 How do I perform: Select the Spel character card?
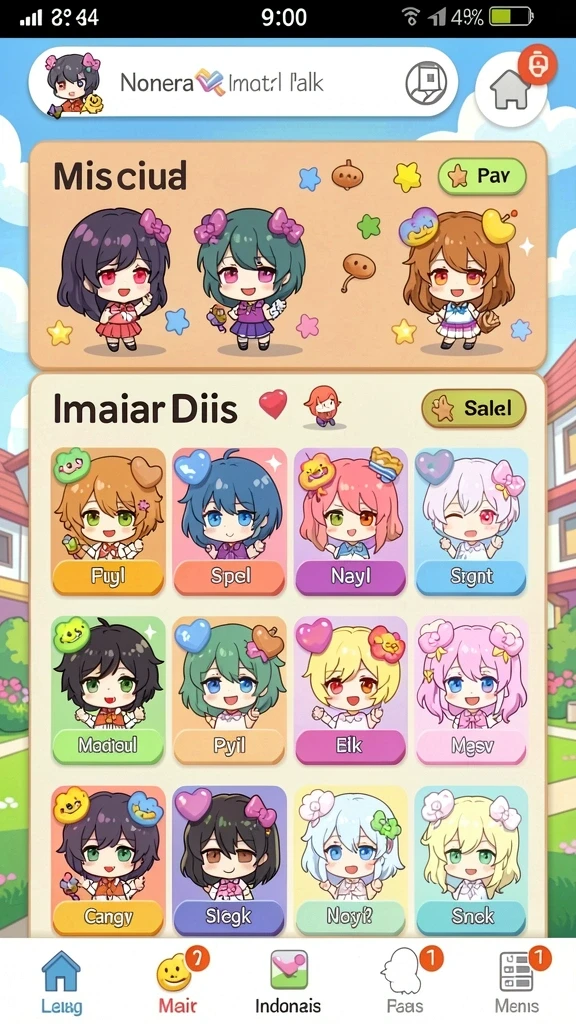coord(230,521)
